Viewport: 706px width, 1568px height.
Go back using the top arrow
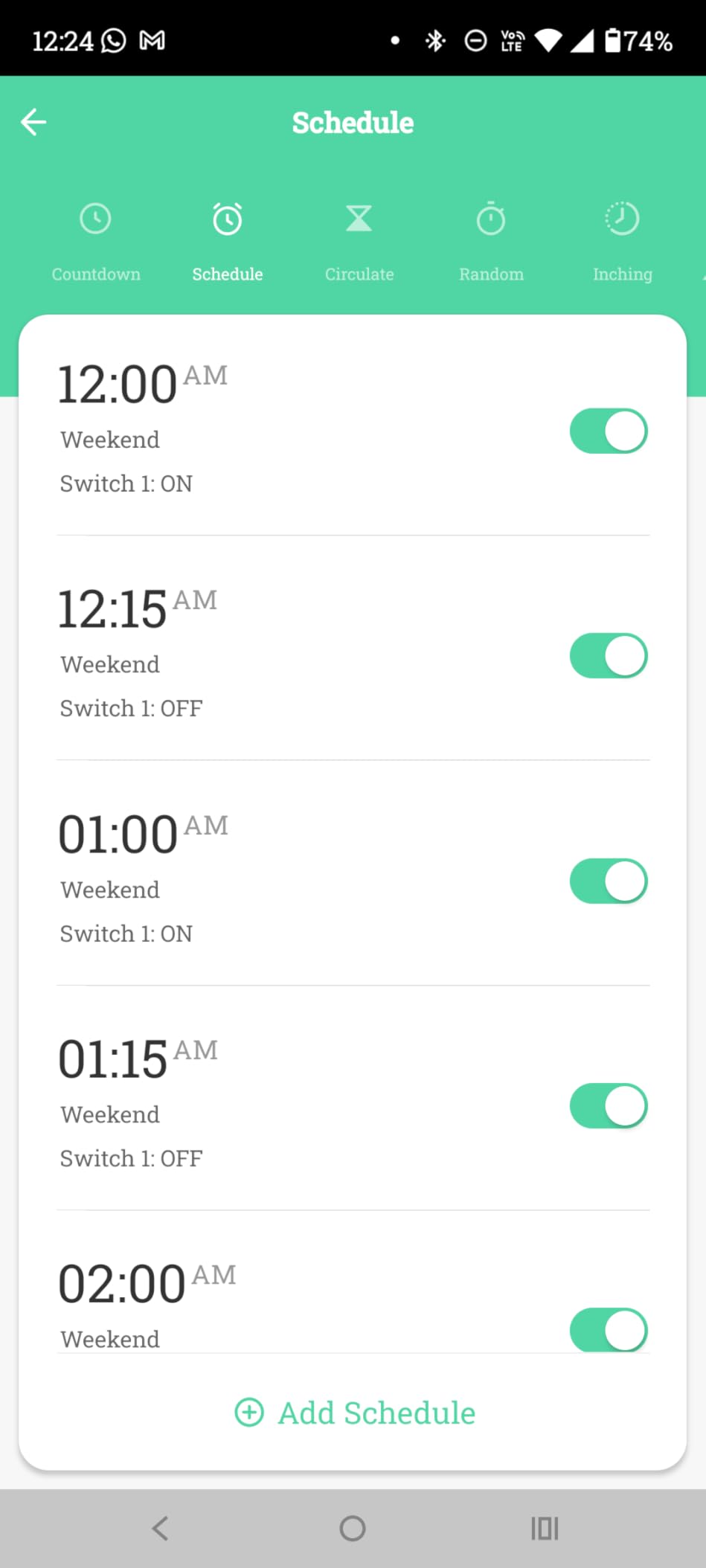(33, 122)
